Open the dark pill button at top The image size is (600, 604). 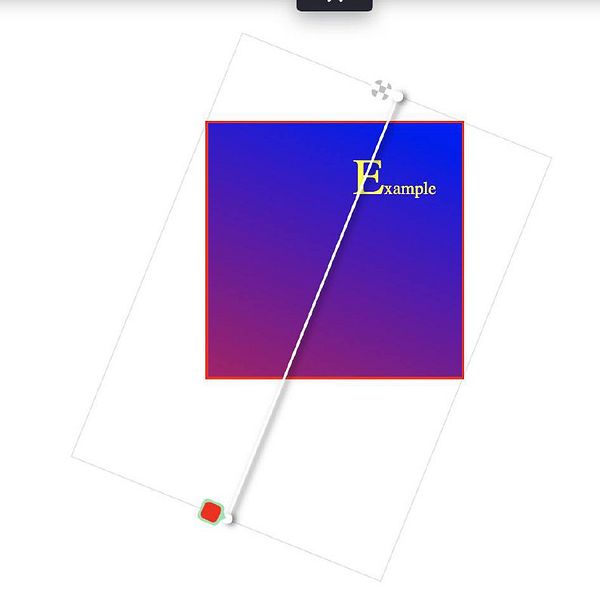click(334, 4)
